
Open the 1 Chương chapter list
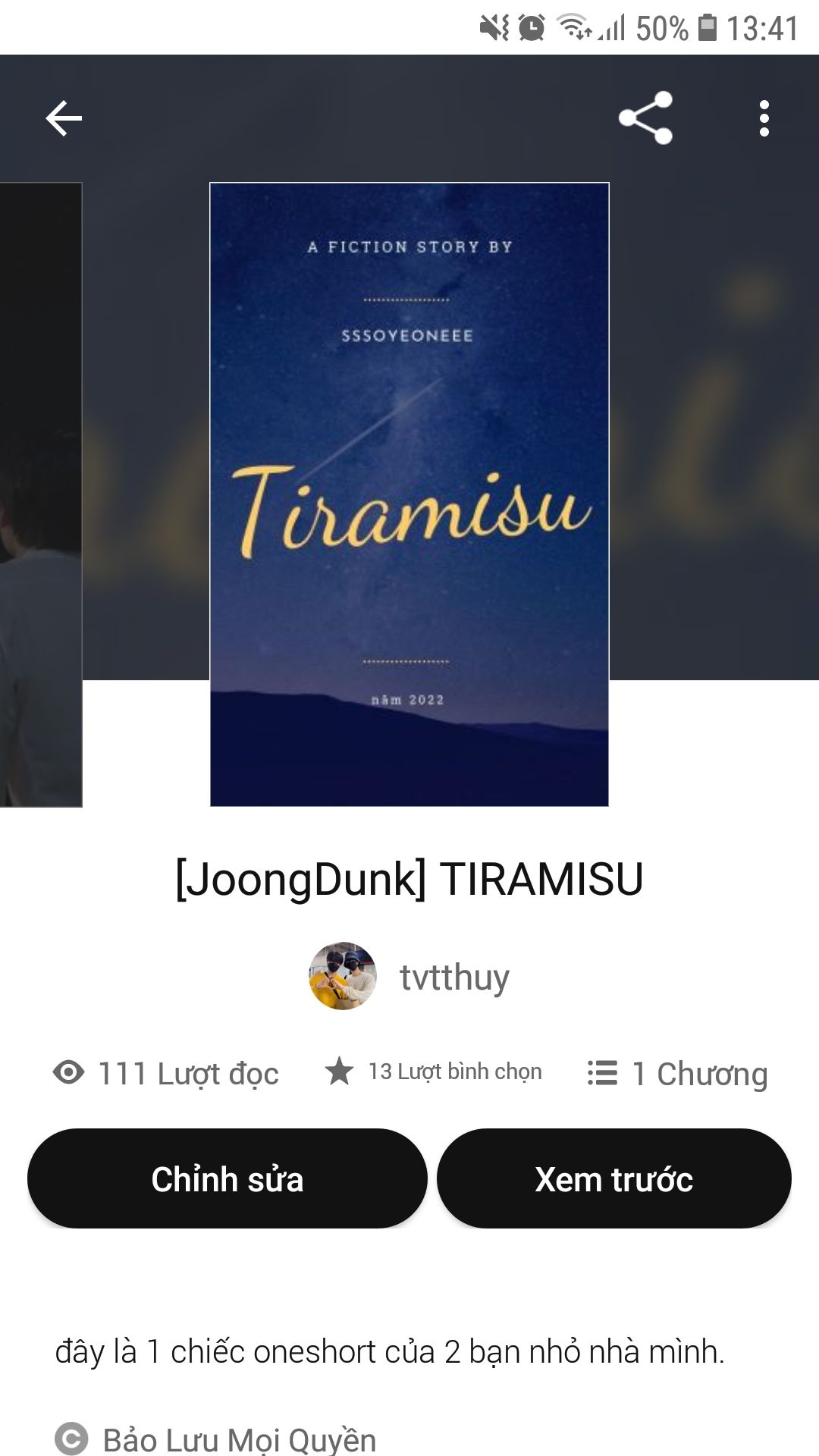tap(677, 1073)
